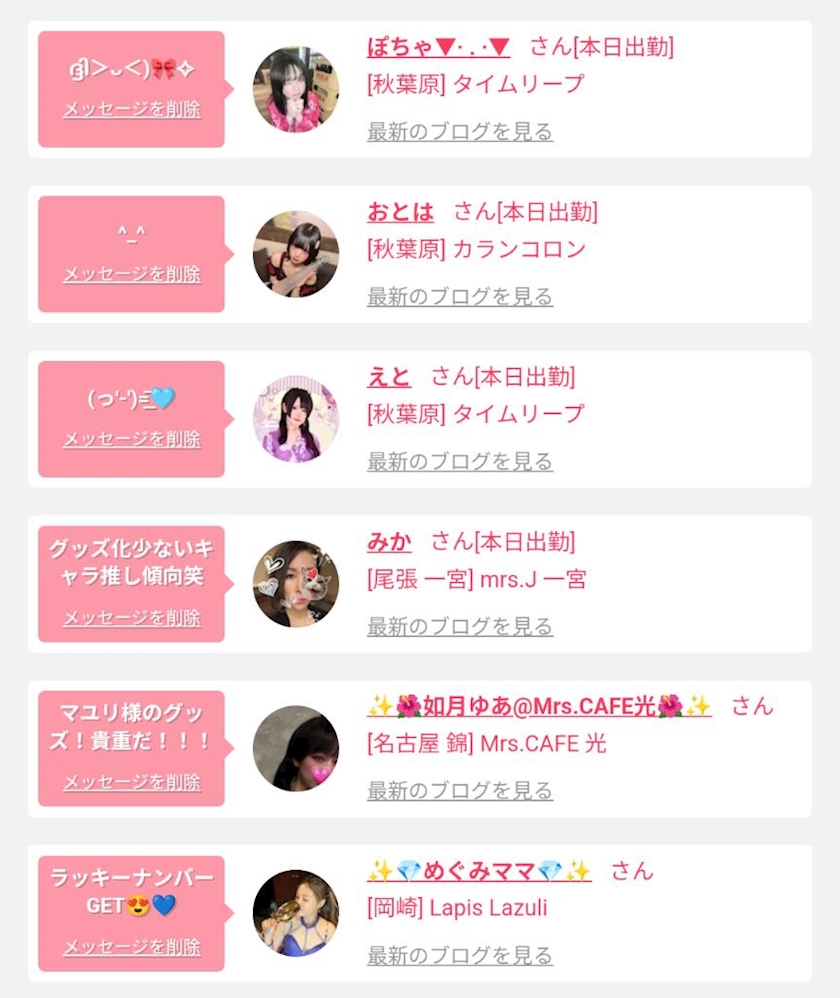The height and width of the screenshot is (998, 840).
Task: View the latest blog of ぽちゃ
Action: [x=459, y=132]
